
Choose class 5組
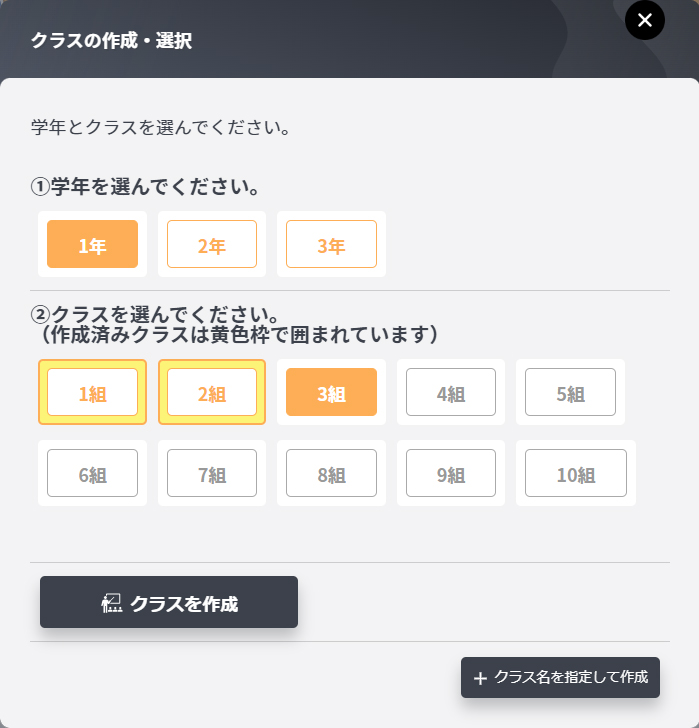point(570,392)
